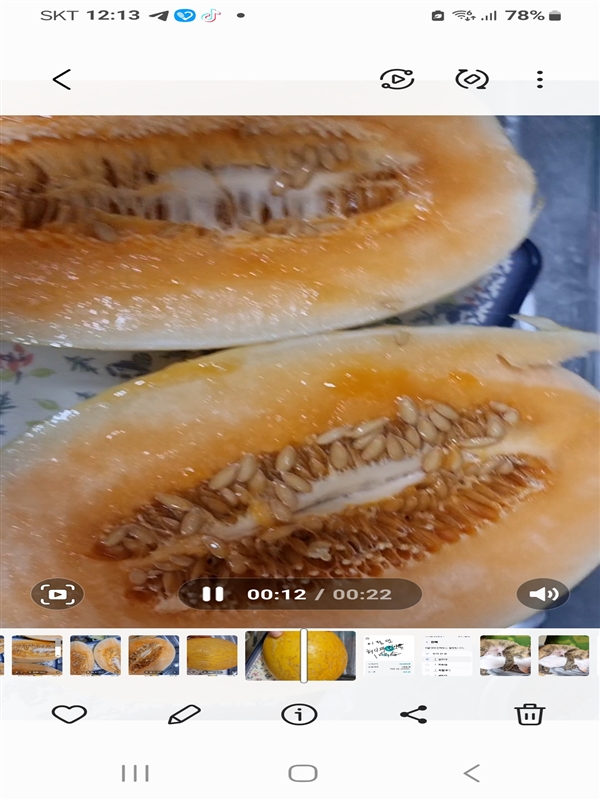Pause the video playback
Screen dimensions: 600x800
click(213, 594)
